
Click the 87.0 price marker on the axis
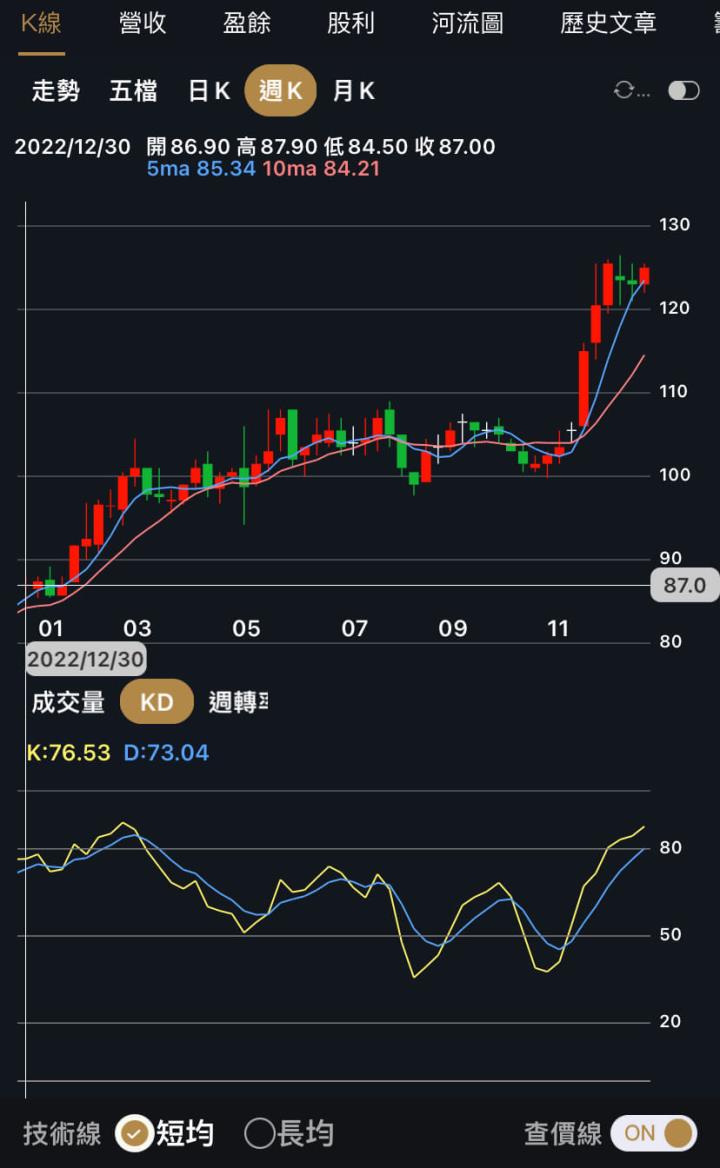point(683,585)
